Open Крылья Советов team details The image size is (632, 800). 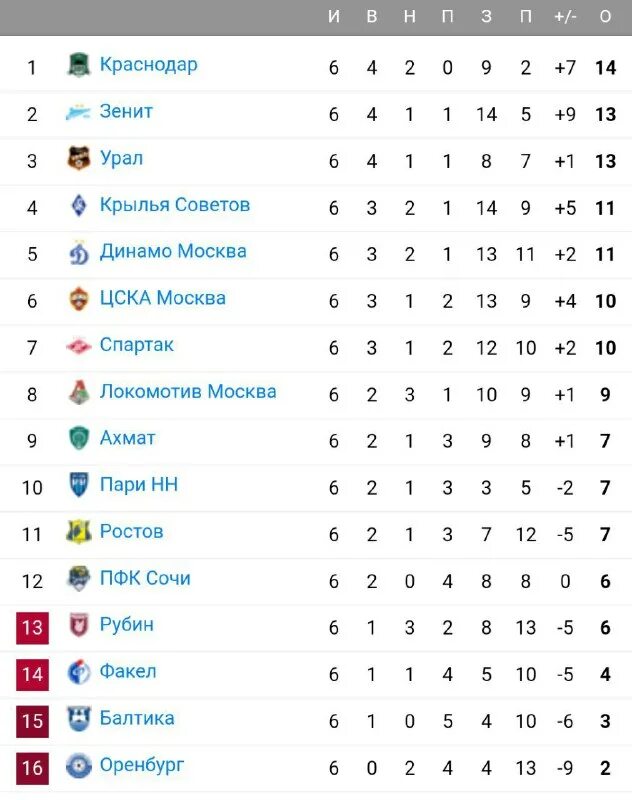(x=174, y=205)
